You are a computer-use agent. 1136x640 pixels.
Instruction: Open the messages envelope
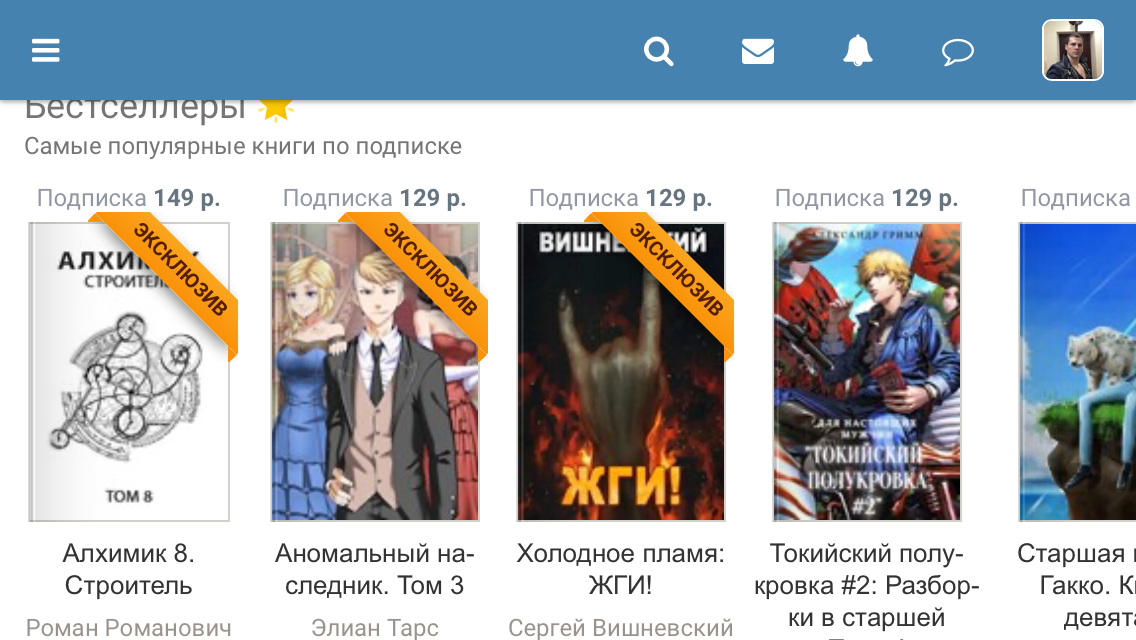coord(758,50)
